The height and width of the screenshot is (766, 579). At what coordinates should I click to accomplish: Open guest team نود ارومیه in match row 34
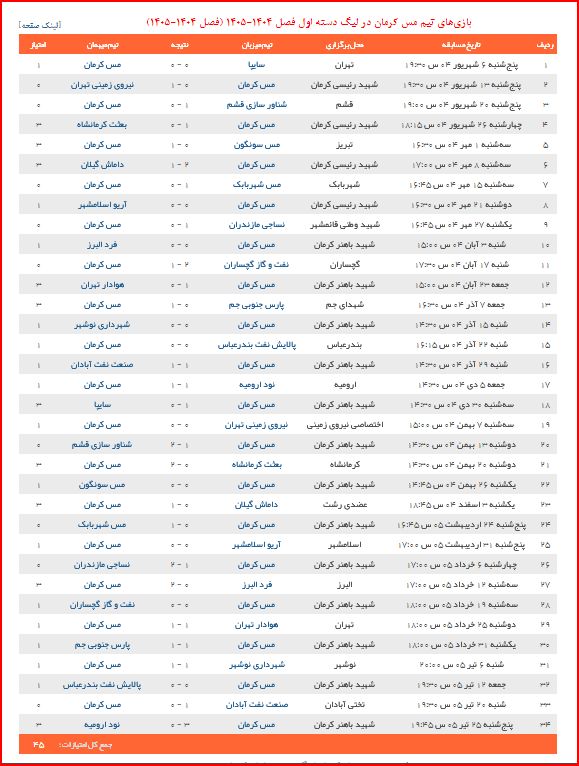102,725
